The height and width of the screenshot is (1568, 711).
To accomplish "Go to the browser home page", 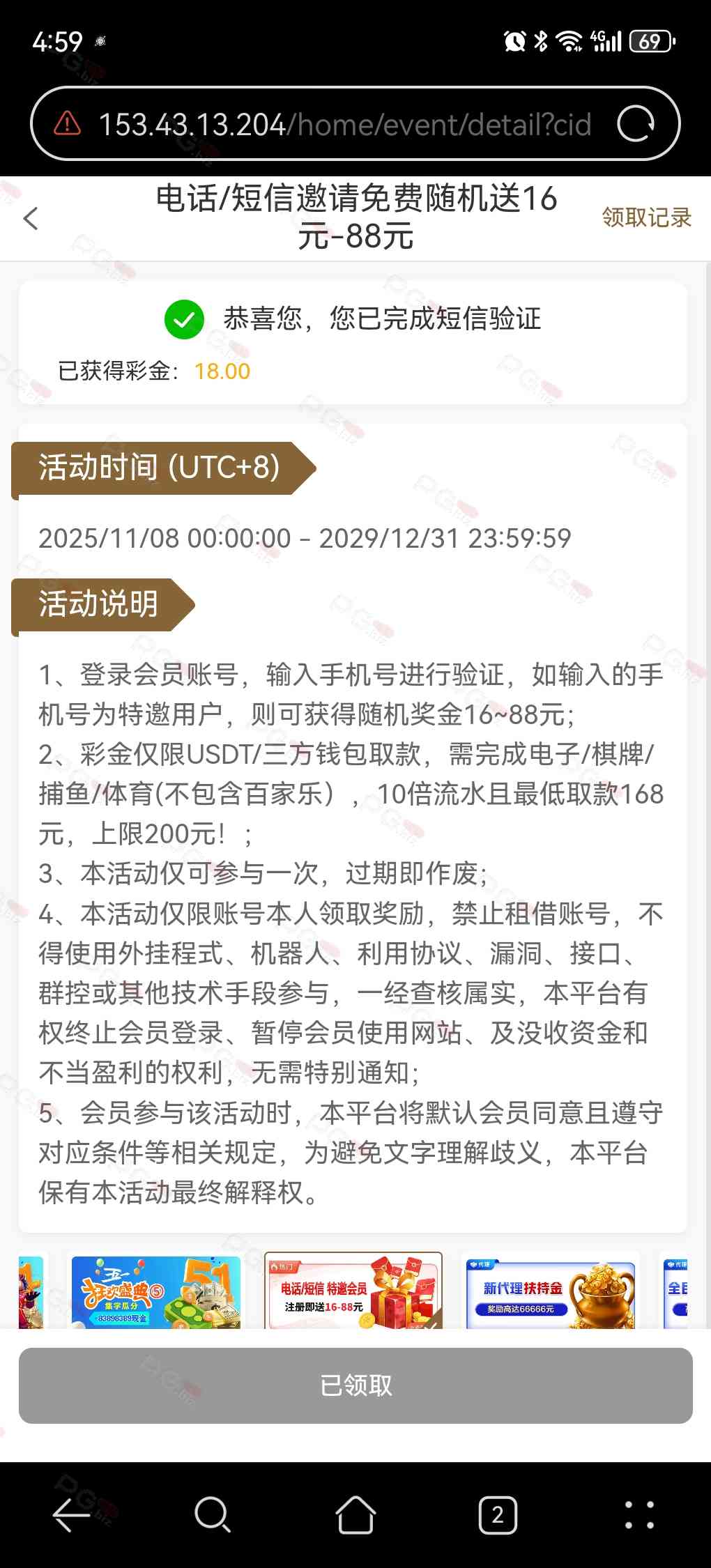I will coord(355,1514).
